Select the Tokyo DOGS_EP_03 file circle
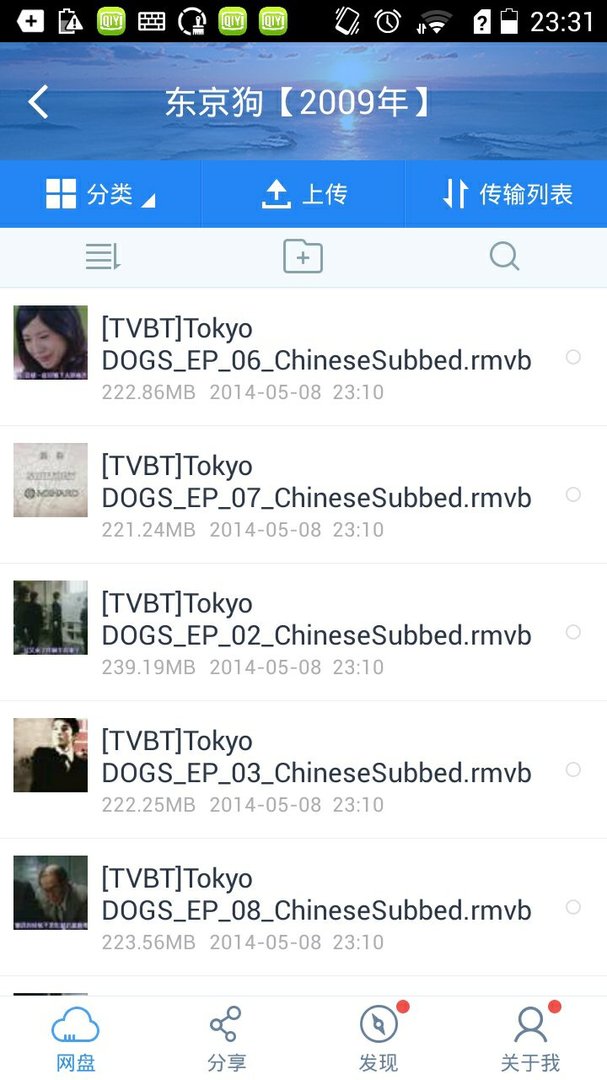 pyautogui.click(x=573, y=770)
